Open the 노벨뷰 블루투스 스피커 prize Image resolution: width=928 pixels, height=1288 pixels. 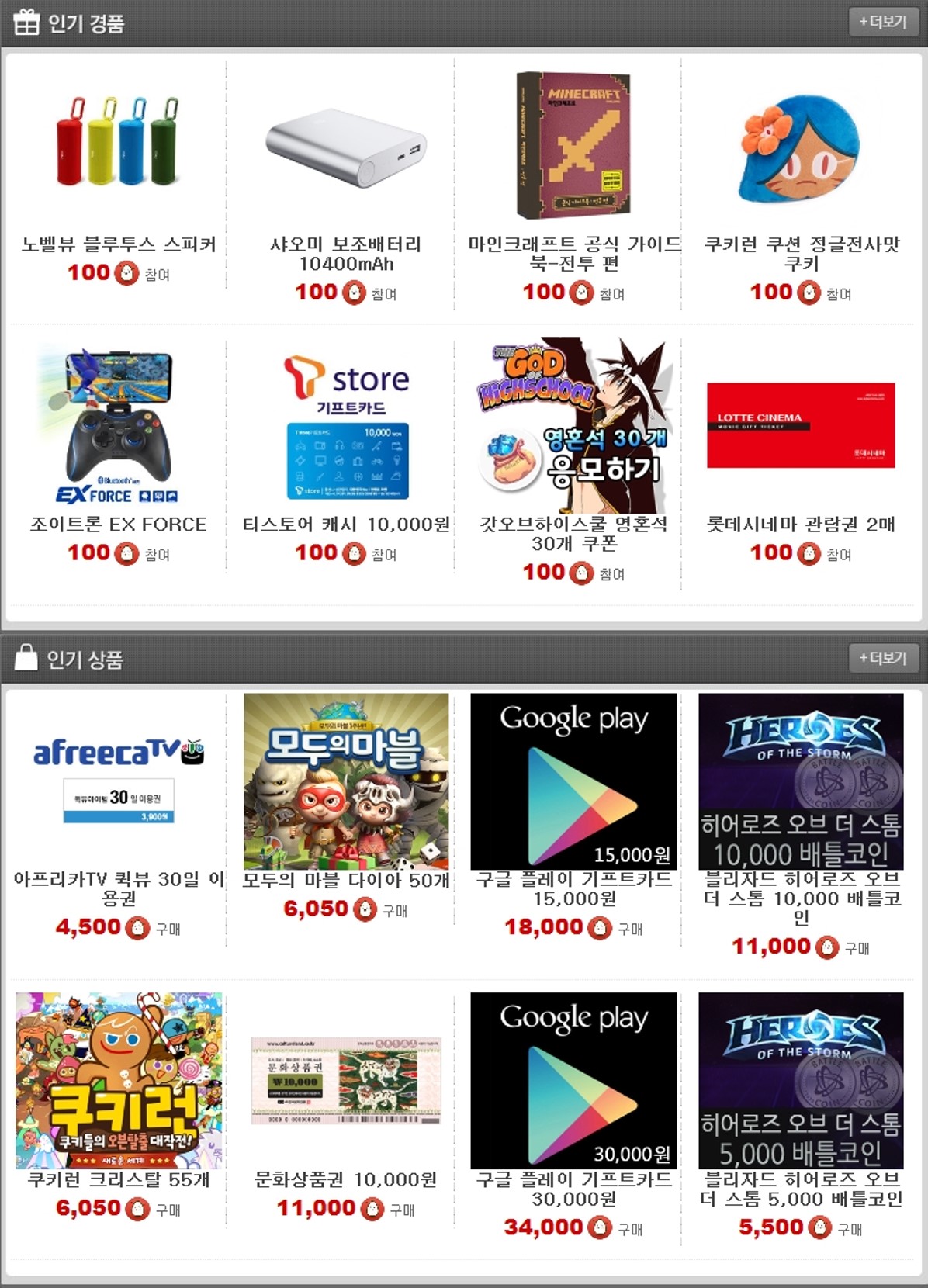(x=117, y=142)
